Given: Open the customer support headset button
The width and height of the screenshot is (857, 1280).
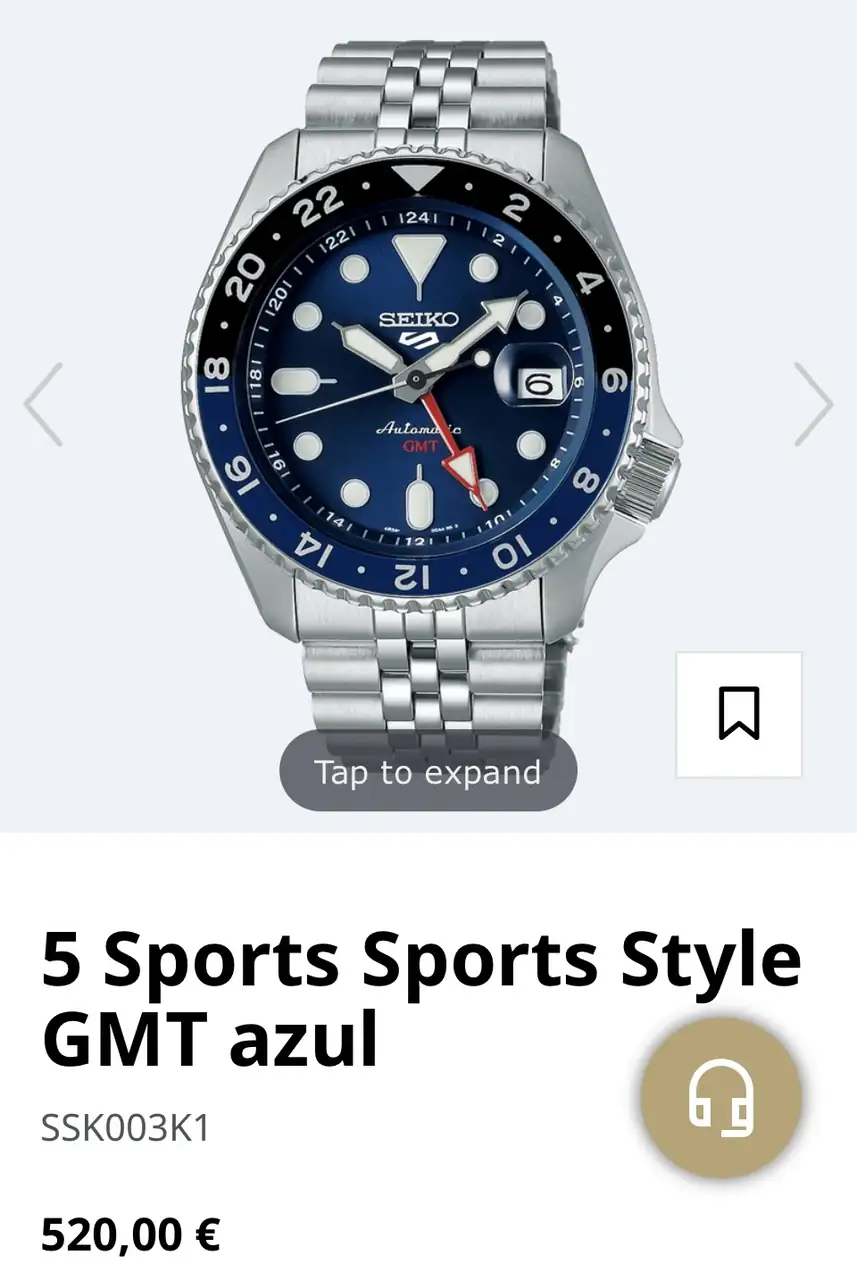Looking at the screenshot, I should [x=721, y=1096].
